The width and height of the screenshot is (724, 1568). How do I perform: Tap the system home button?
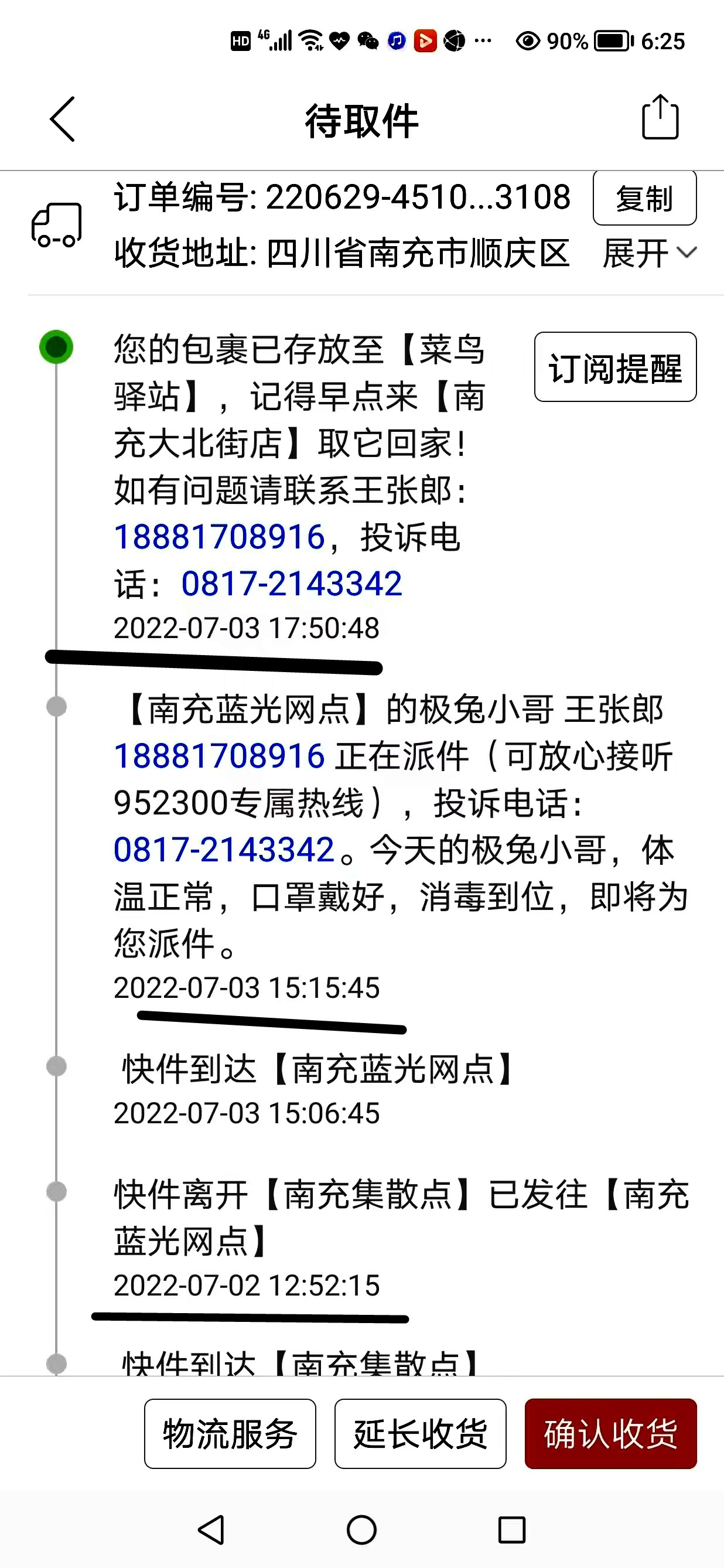tap(361, 1530)
